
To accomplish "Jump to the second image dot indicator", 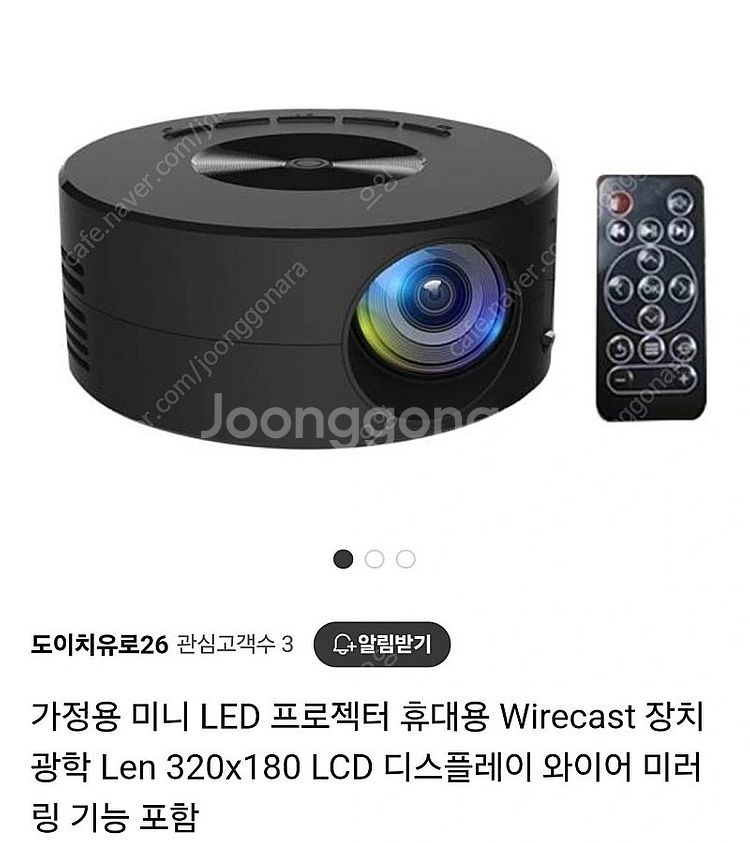I will pos(375,559).
